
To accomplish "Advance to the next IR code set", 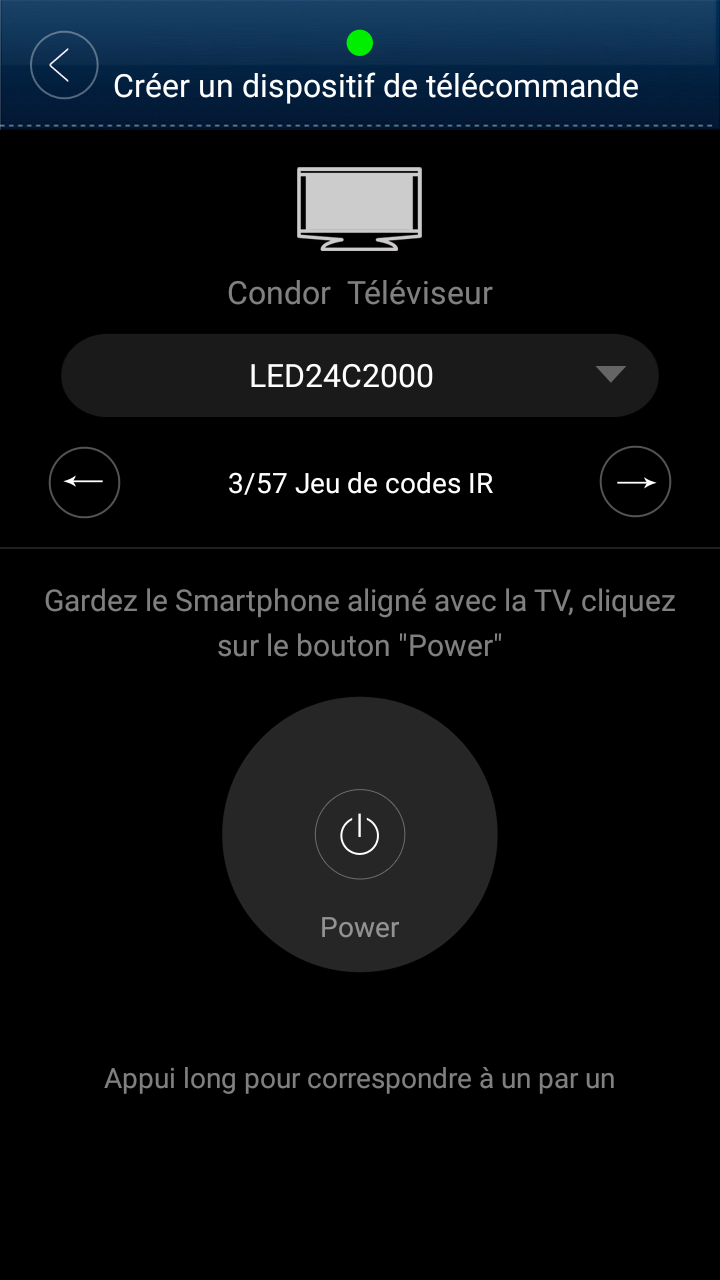I will [635, 482].
